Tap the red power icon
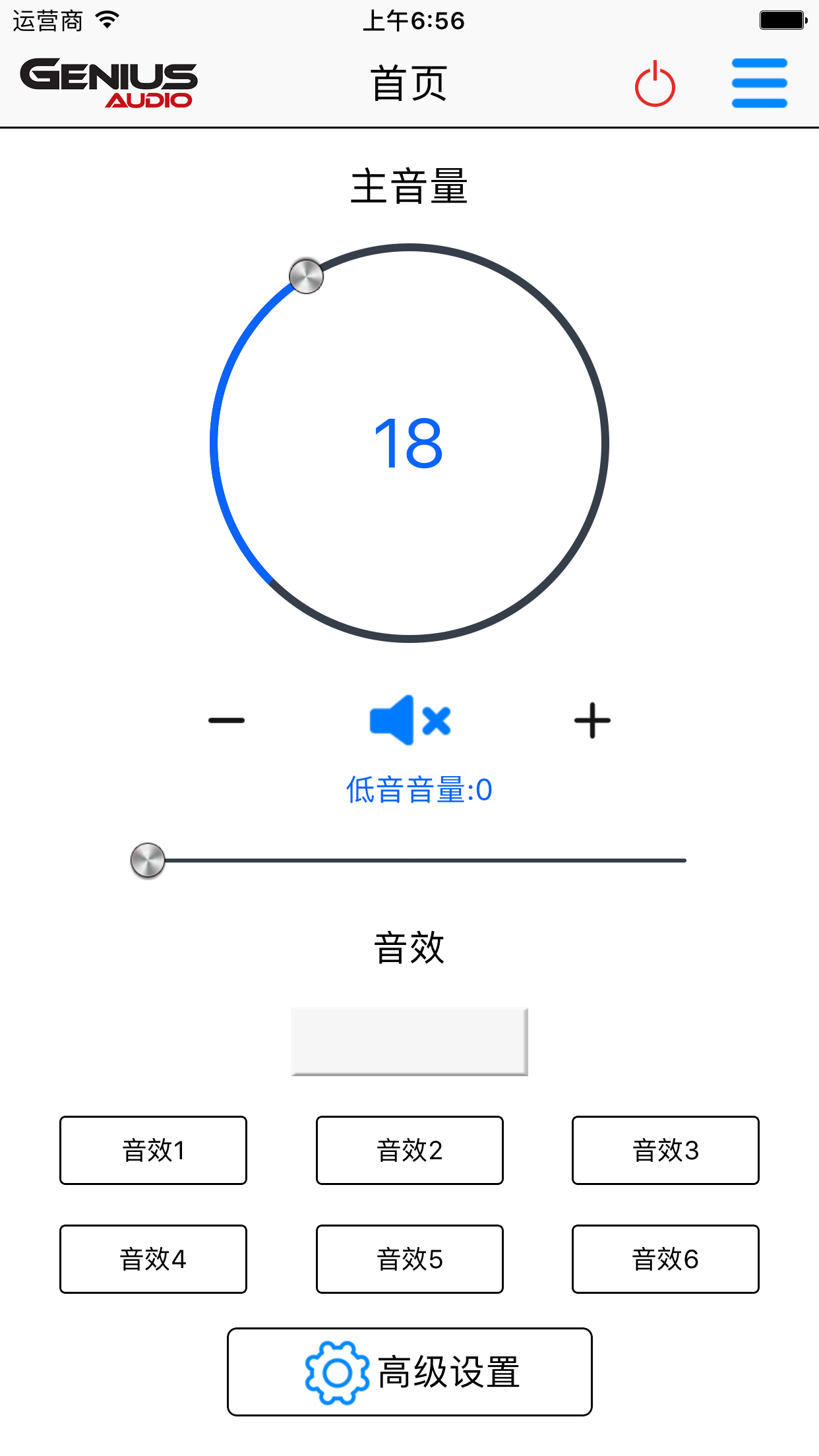 pyautogui.click(x=656, y=82)
